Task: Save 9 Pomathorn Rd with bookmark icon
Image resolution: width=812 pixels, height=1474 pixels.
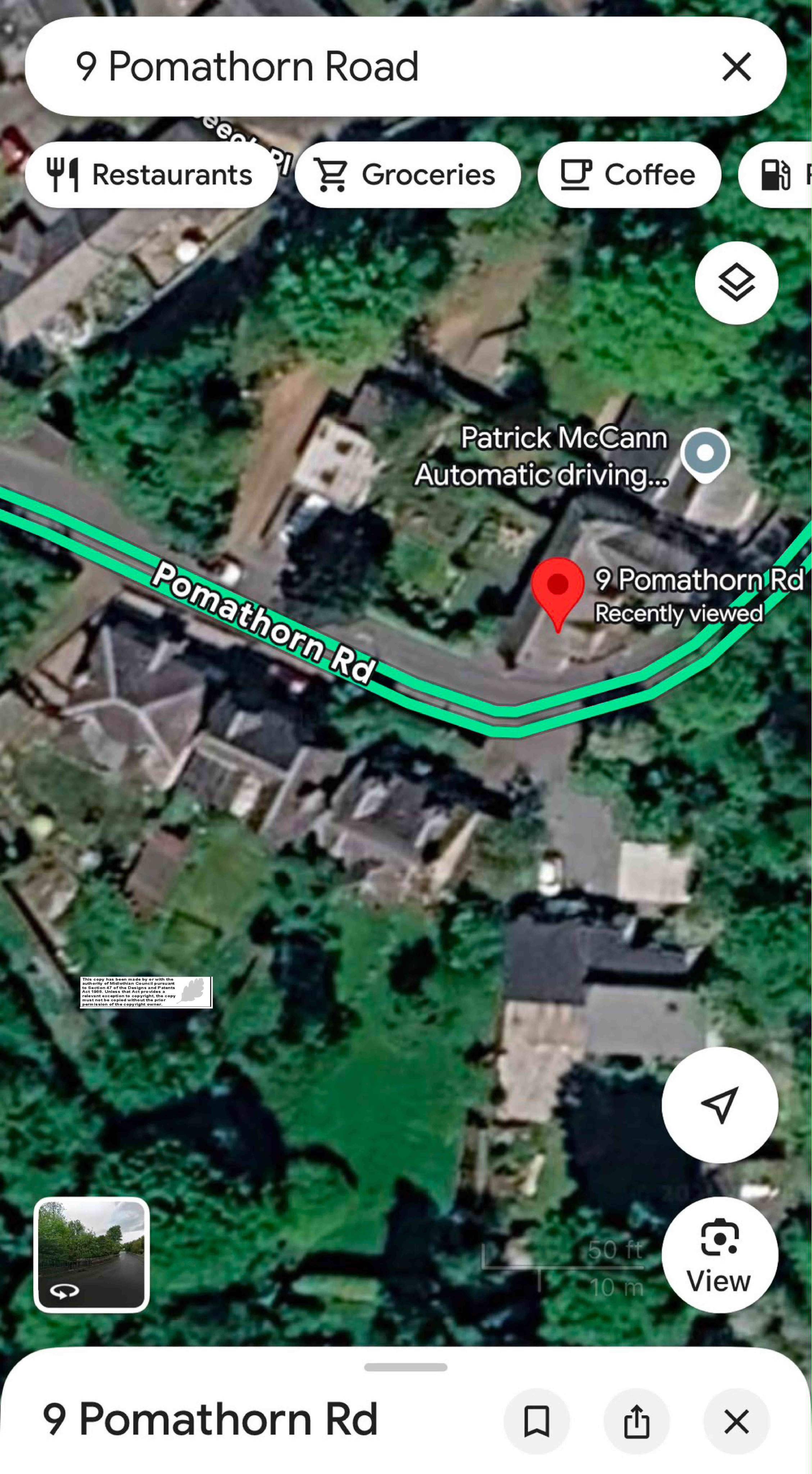Action: (x=537, y=1421)
